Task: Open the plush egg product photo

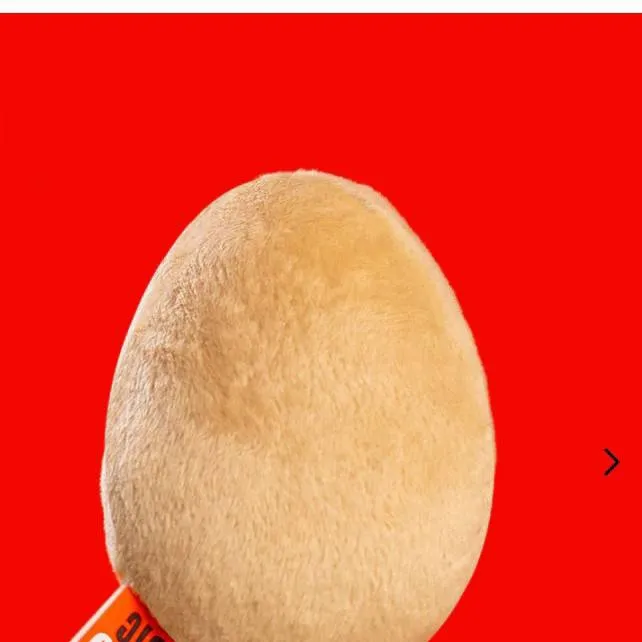Action: (x=300, y=400)
